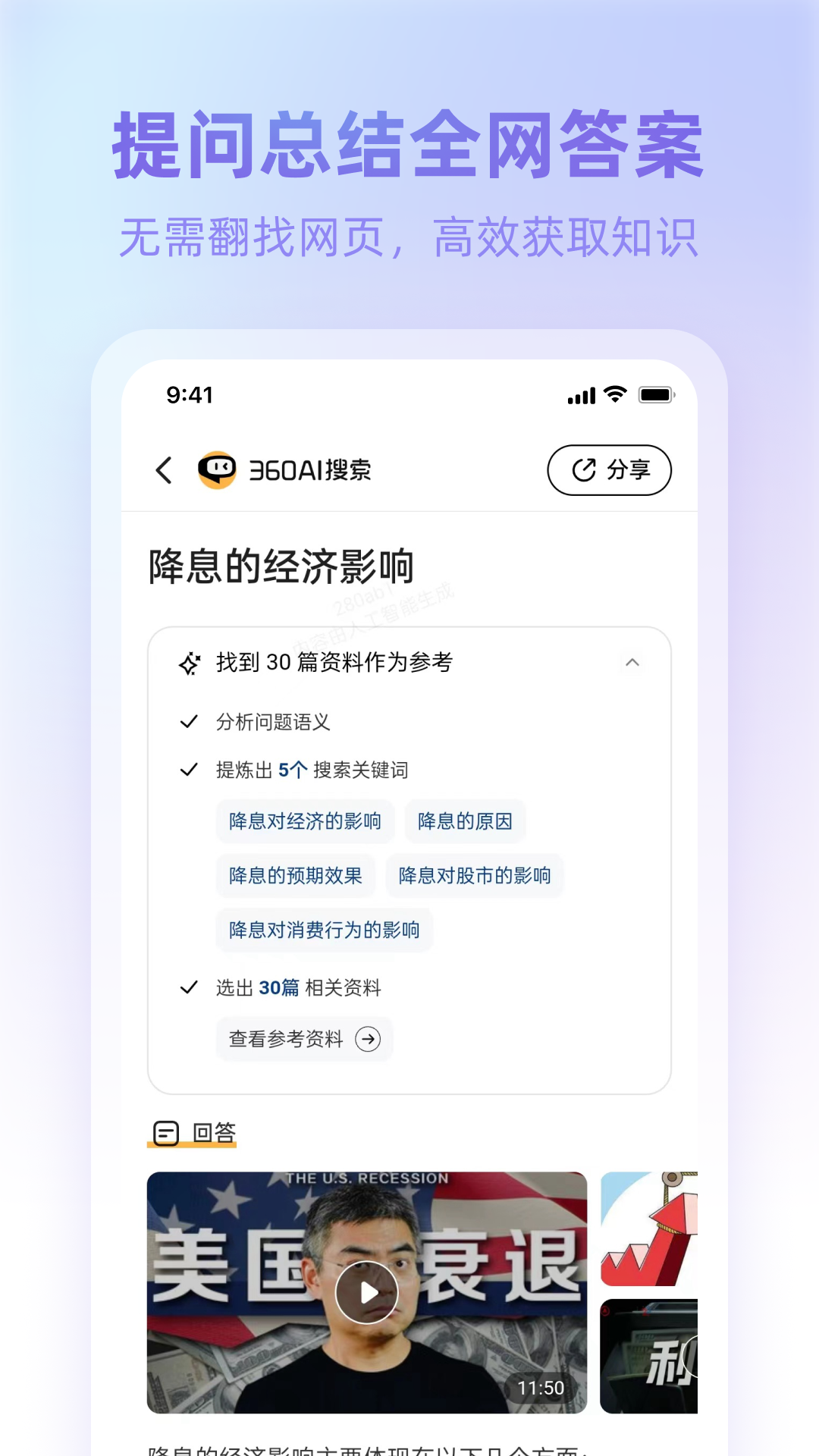Tap the keyword chip 降息对消费行为的影响
819x1456 pixels.
(325, 930)
